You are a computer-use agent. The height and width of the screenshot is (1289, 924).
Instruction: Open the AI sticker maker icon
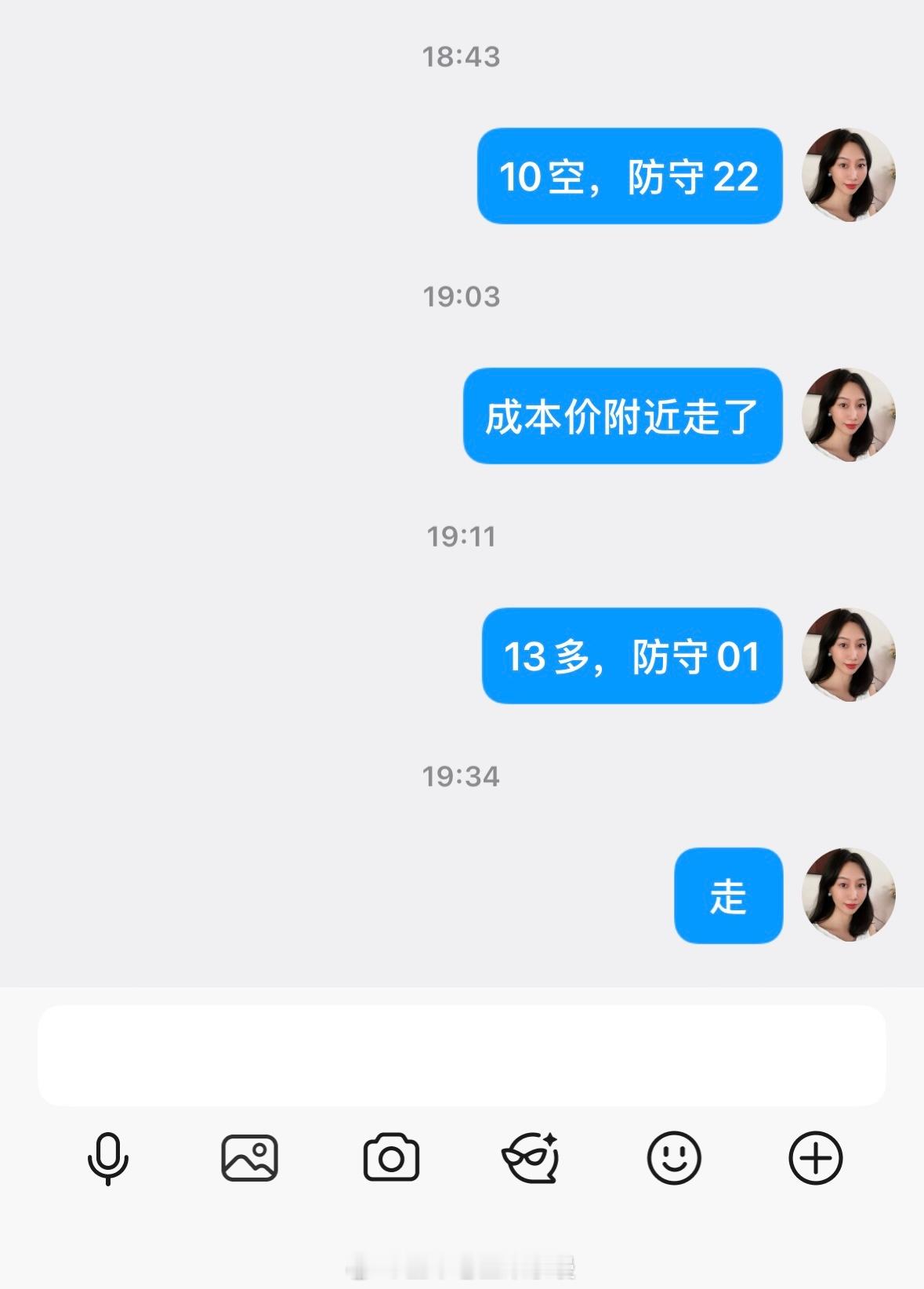tap(531, 1157)
